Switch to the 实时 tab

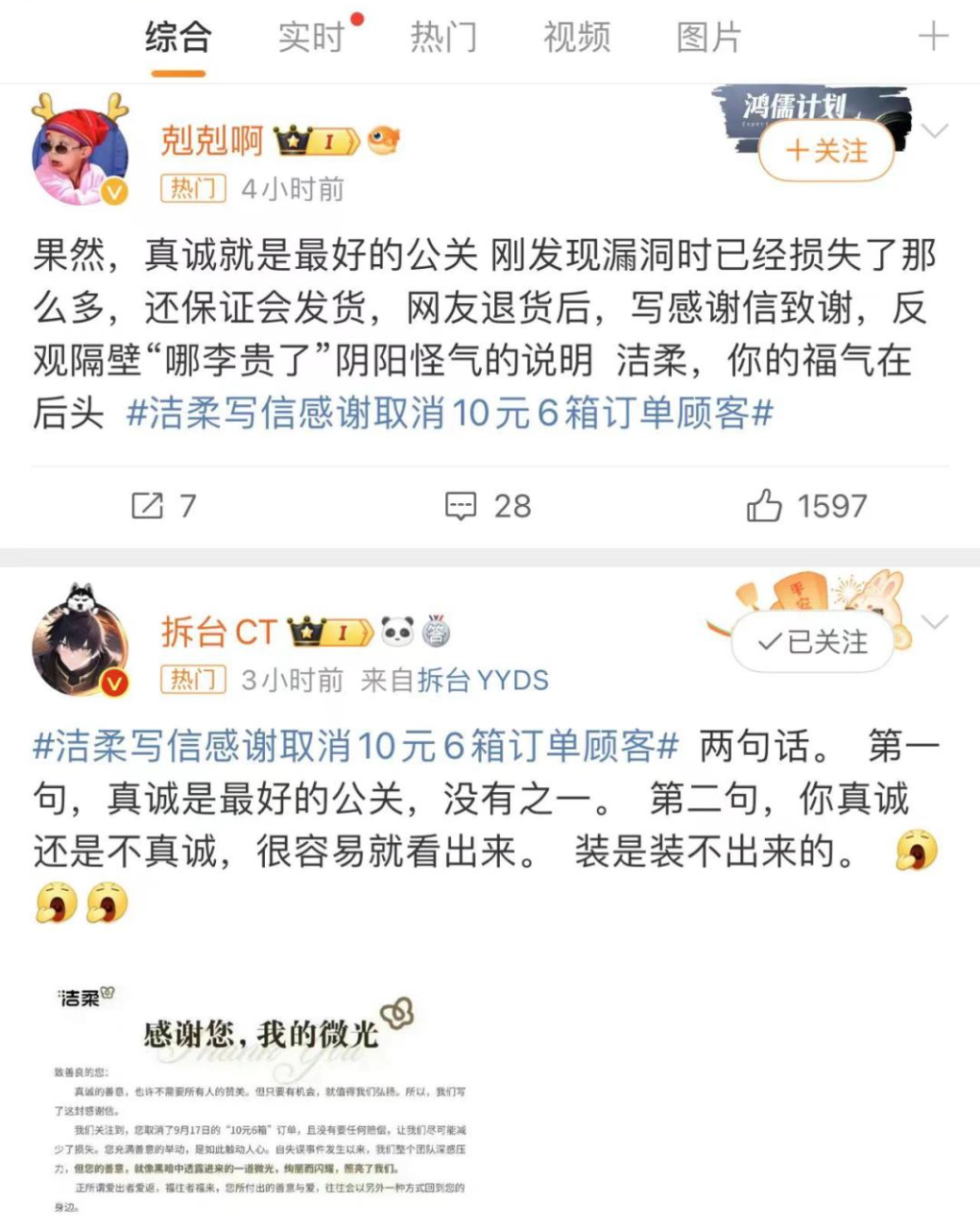click(311, 38)
